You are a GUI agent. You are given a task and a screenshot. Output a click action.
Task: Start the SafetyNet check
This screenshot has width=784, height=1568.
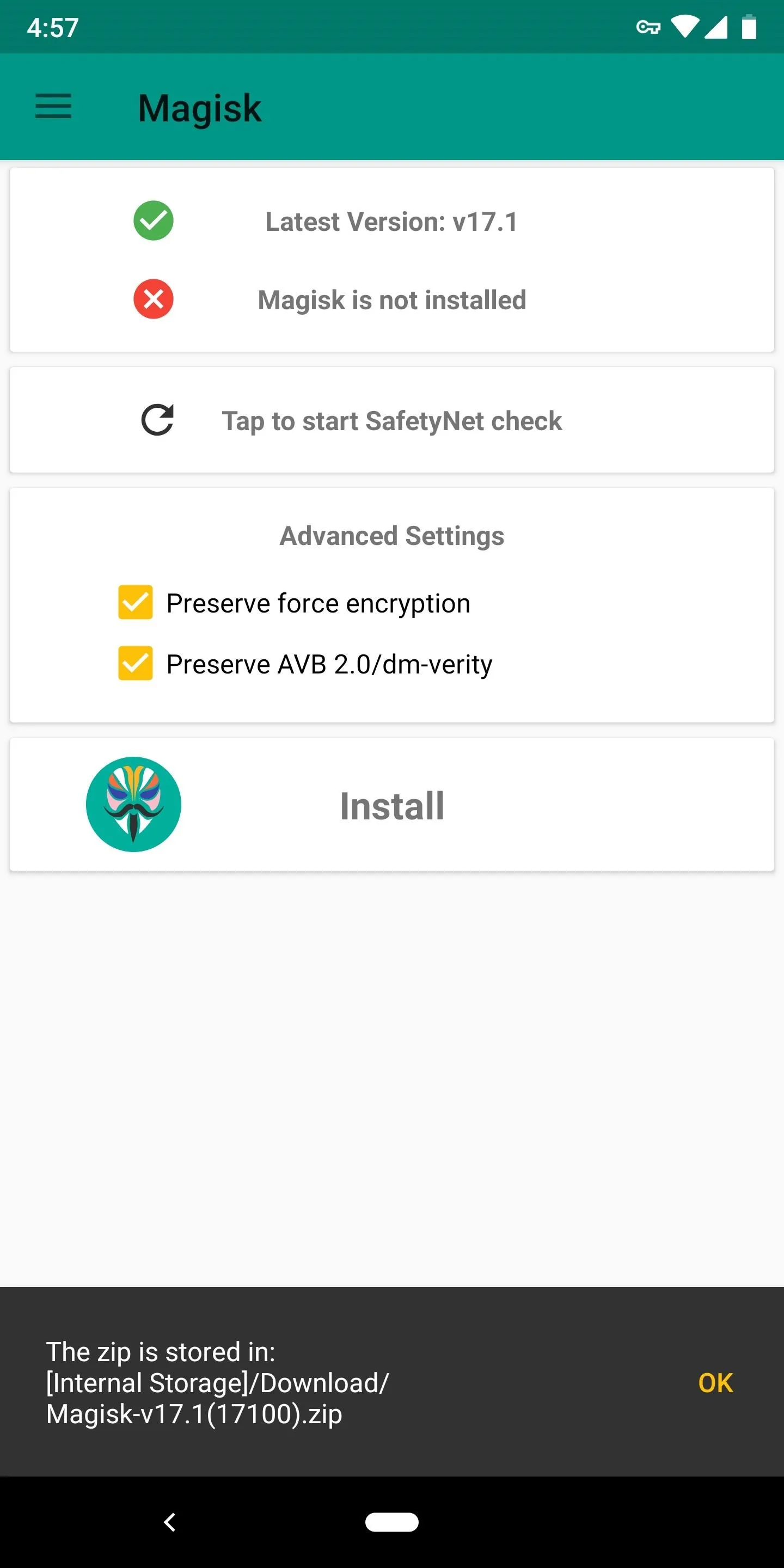pyautogui.click(x=392, y=420)
